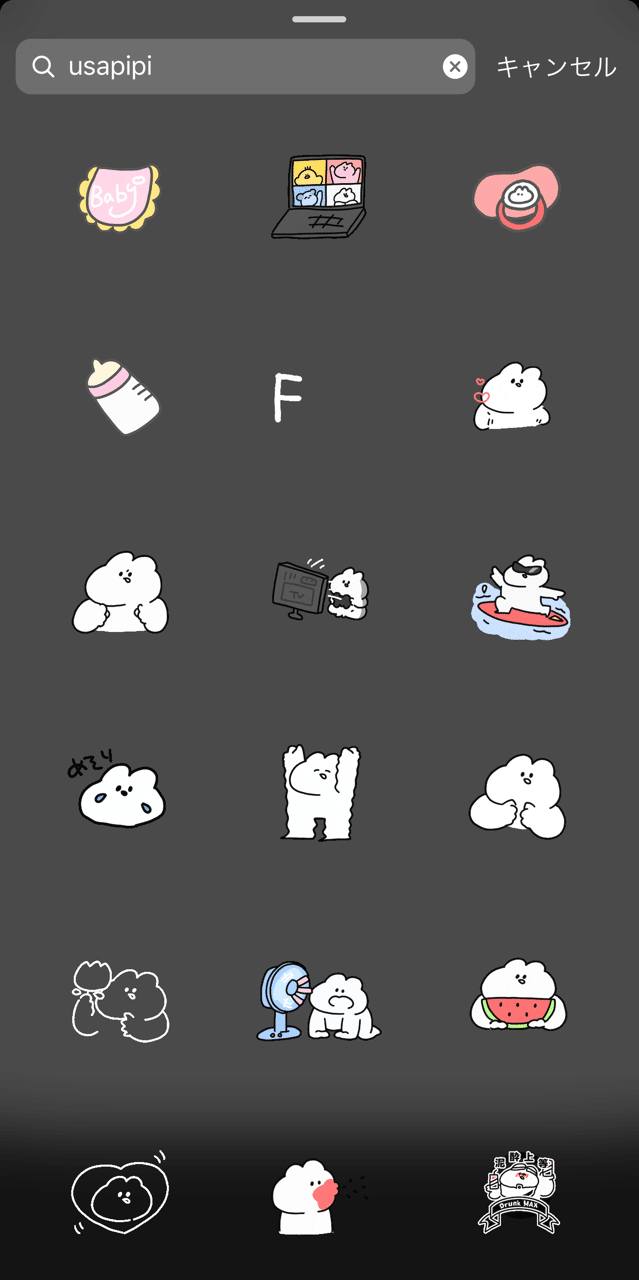
Task: Clear the search text
Action: point(454,67)
